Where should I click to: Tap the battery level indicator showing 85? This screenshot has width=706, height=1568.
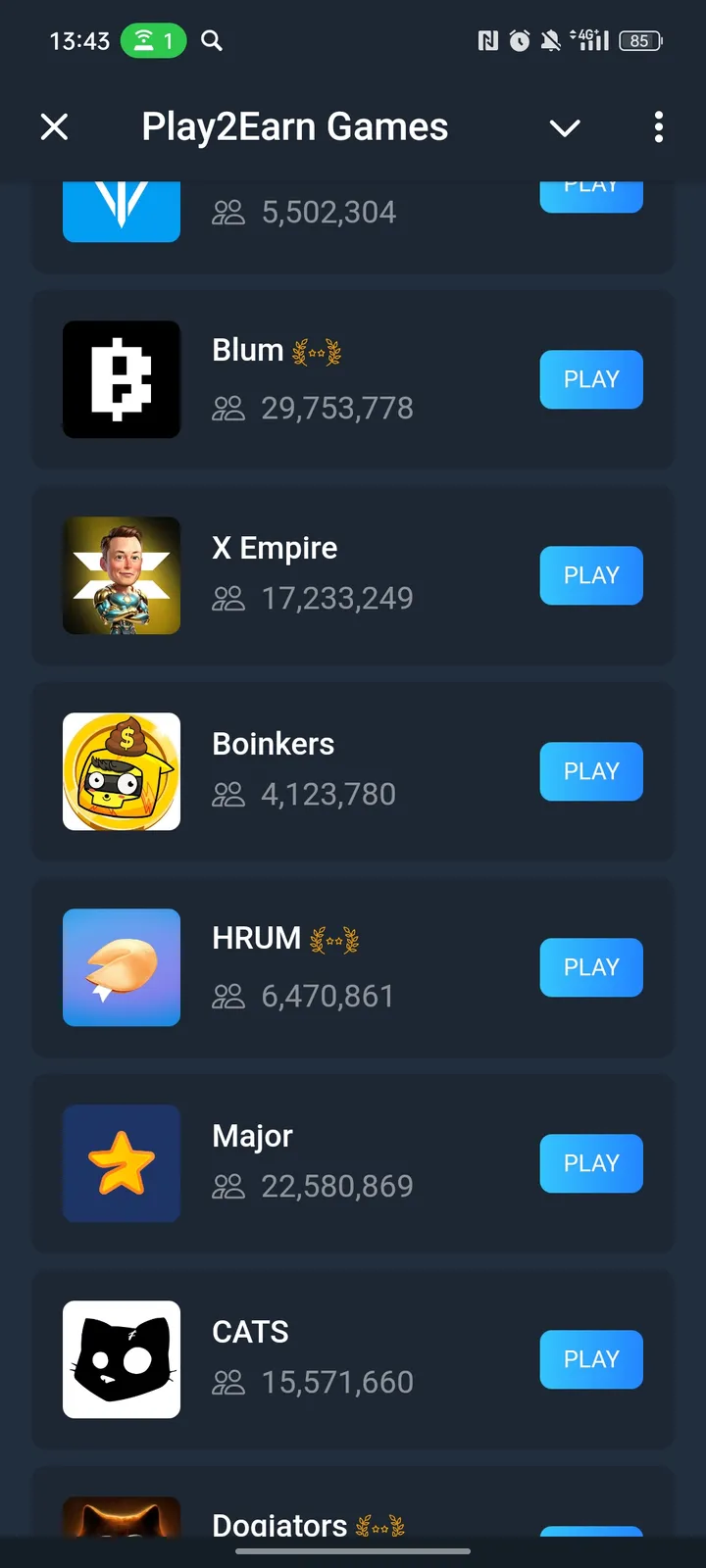coord(639,41)
